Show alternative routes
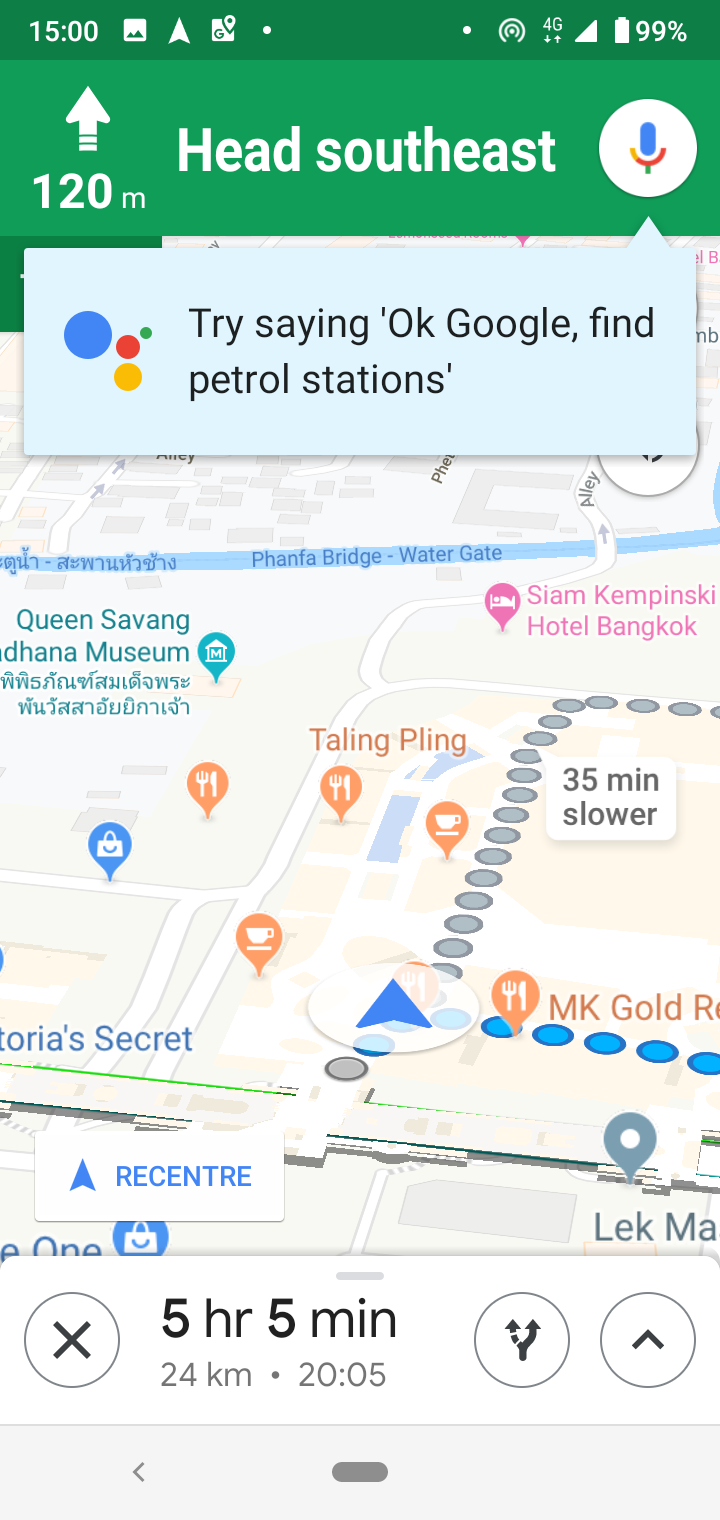 click(x=522, y=1340)
